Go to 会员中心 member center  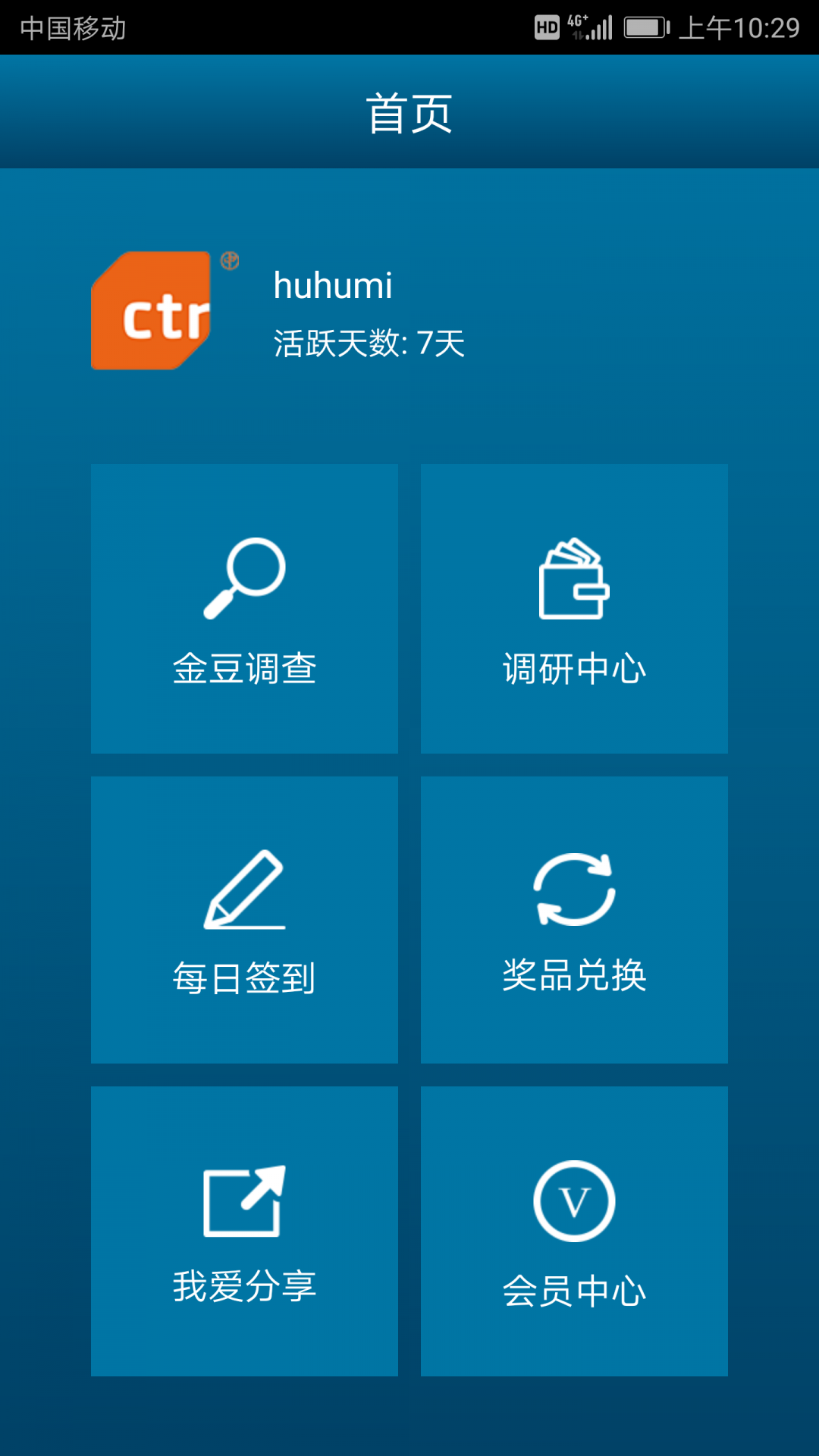click(574, 1230)
